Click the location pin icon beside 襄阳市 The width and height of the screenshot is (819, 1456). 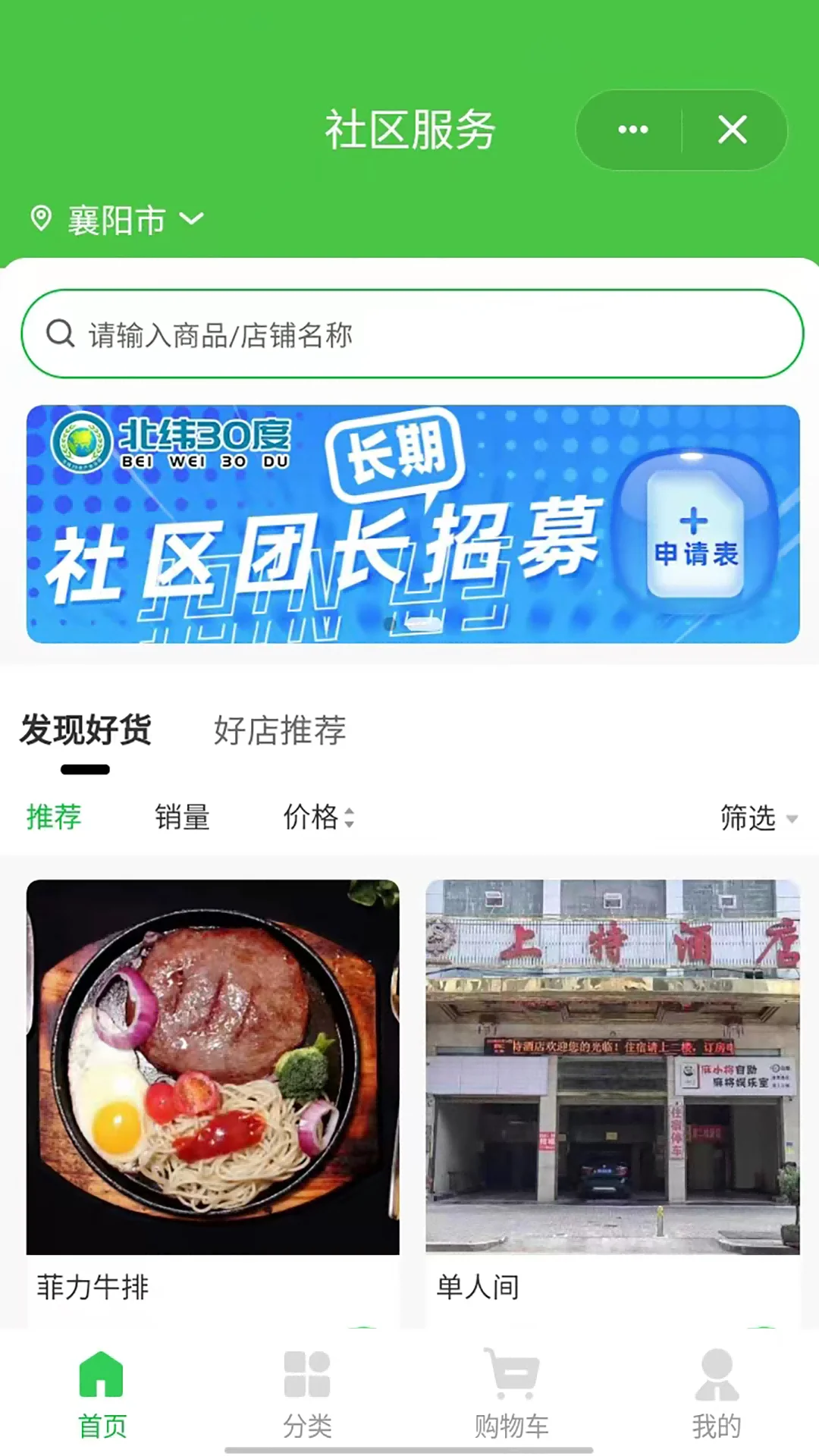42,218
